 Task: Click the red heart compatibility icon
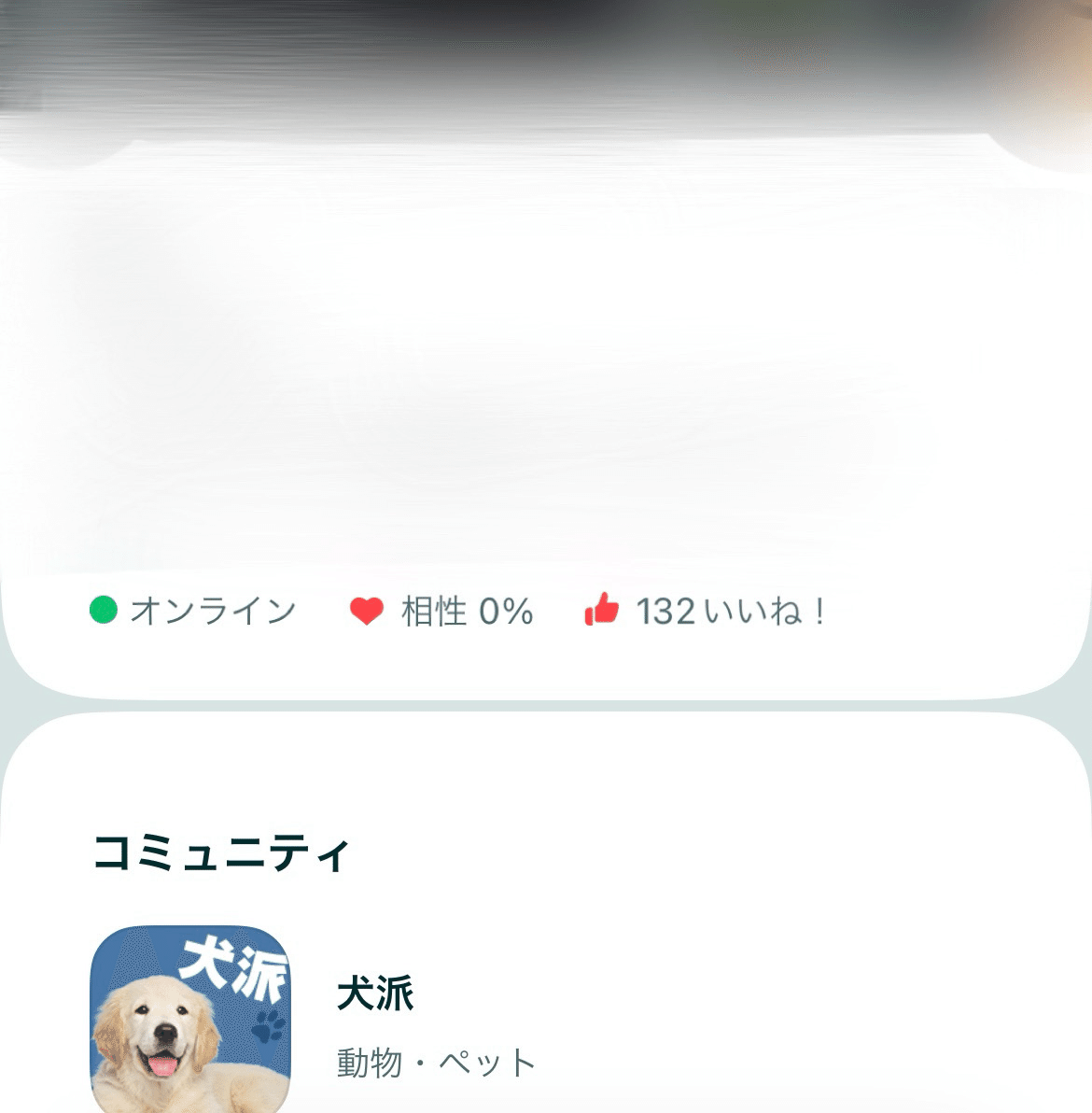point(366,612)
